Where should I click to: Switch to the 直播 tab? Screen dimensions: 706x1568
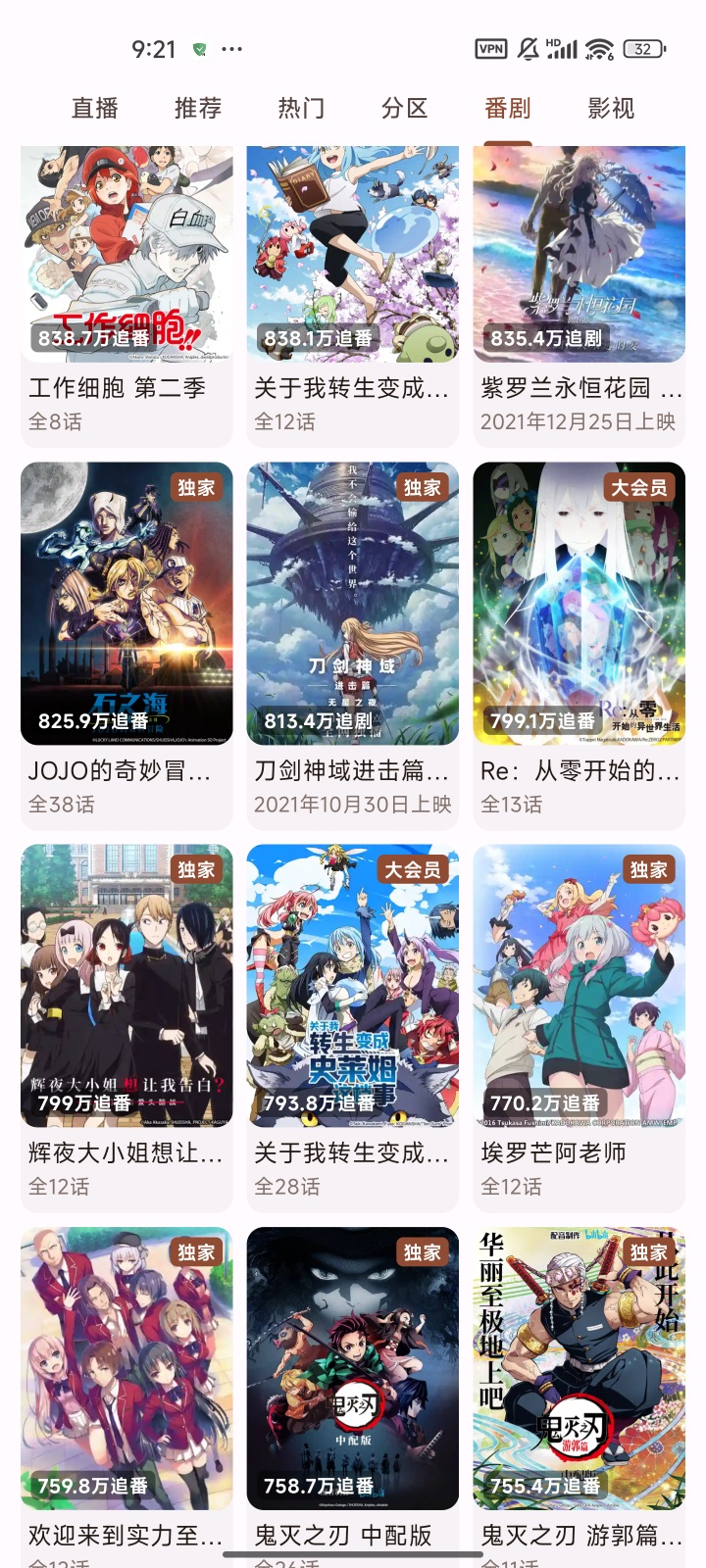pyautogui.click(x=95, y=108)
